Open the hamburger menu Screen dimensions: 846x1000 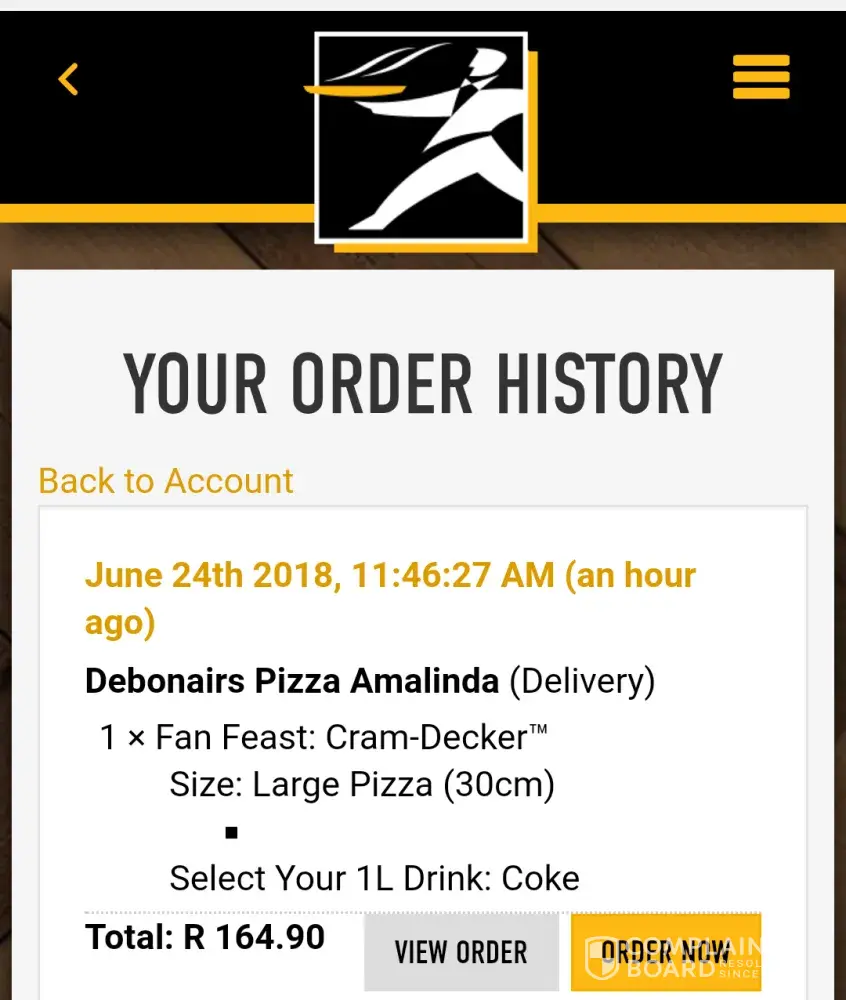(x=761, y=77)
